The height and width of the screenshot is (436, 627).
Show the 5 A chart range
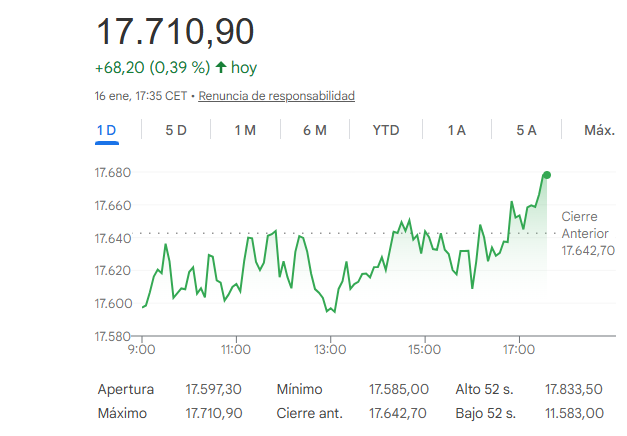click(527, 131)
